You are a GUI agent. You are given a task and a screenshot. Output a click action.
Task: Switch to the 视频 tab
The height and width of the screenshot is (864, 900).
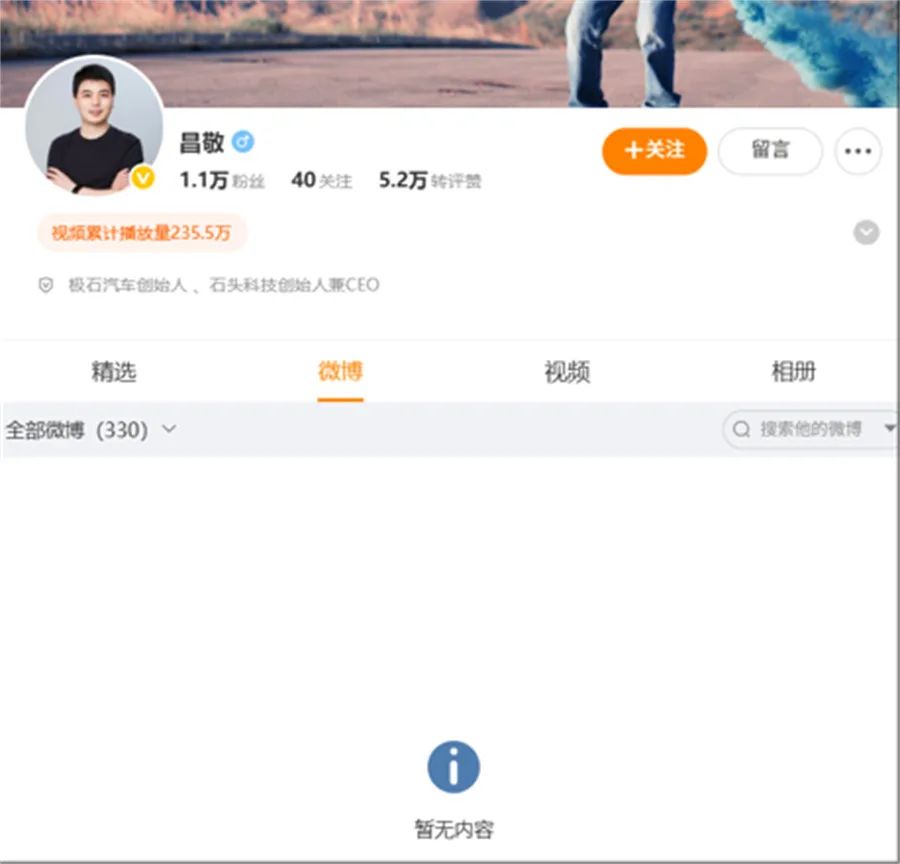point(567,372)
